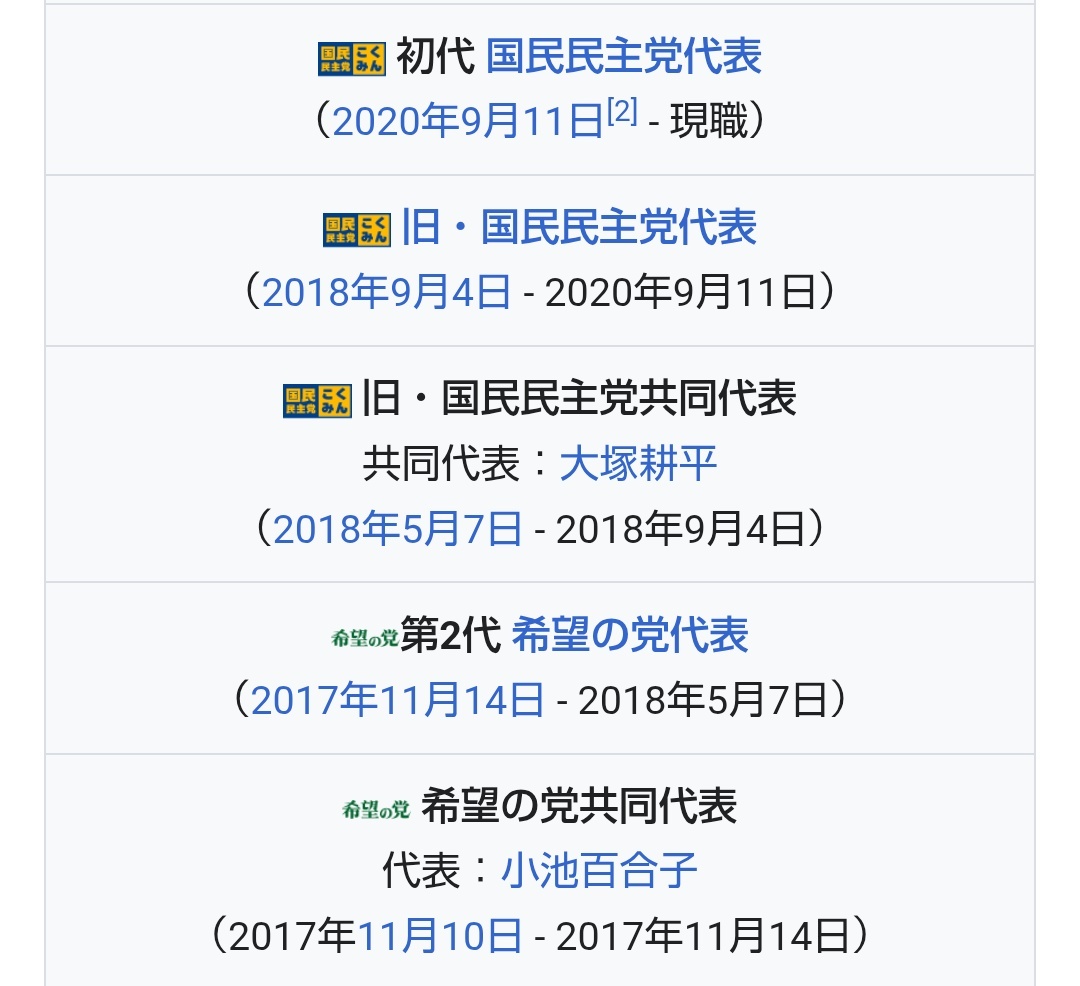Viewport: 1080px width, 986px height.
Task: Open the blue 国民民主党代表 link after 初代
Action: [623, 57]
